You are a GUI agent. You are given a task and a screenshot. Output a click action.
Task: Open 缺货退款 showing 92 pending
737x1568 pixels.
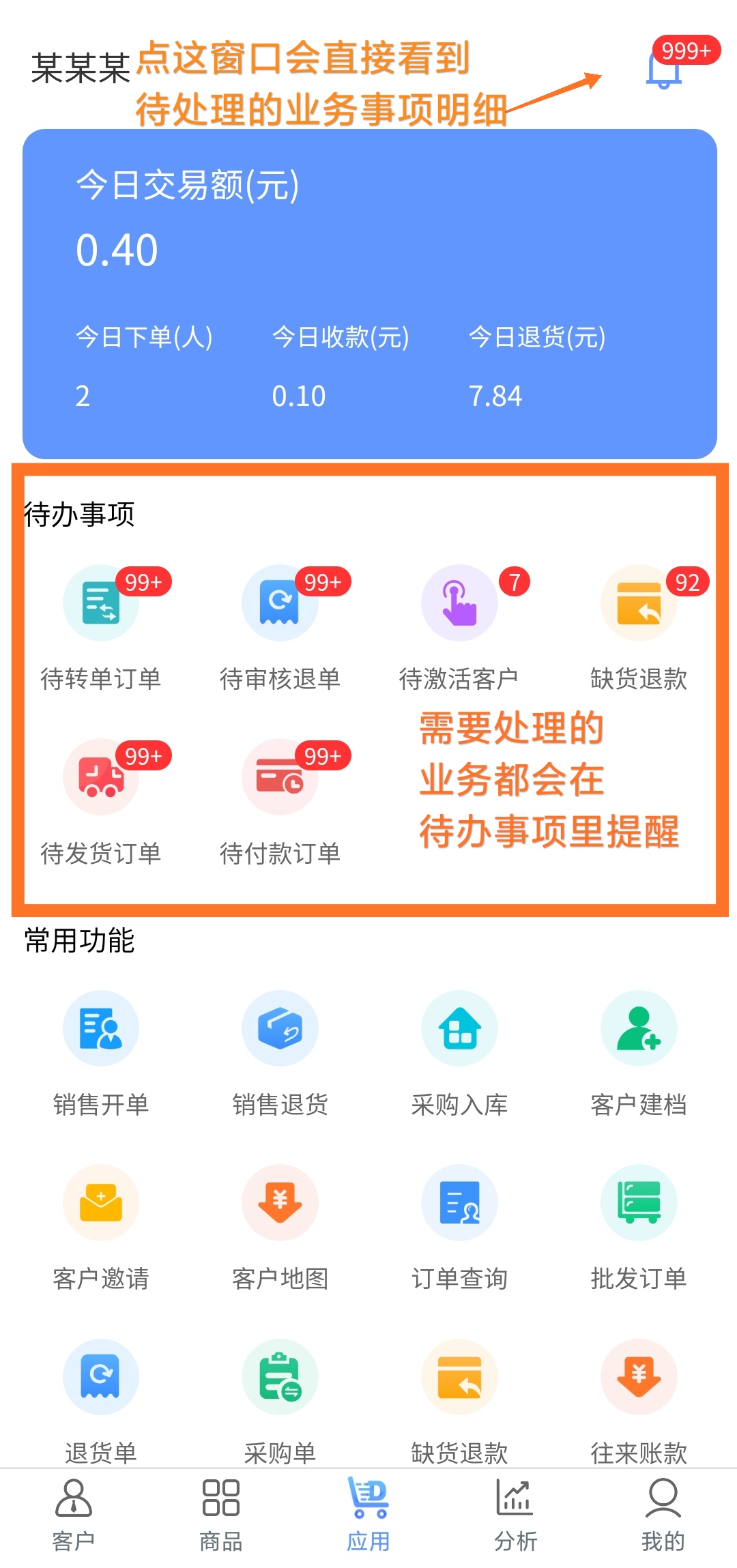639,603
